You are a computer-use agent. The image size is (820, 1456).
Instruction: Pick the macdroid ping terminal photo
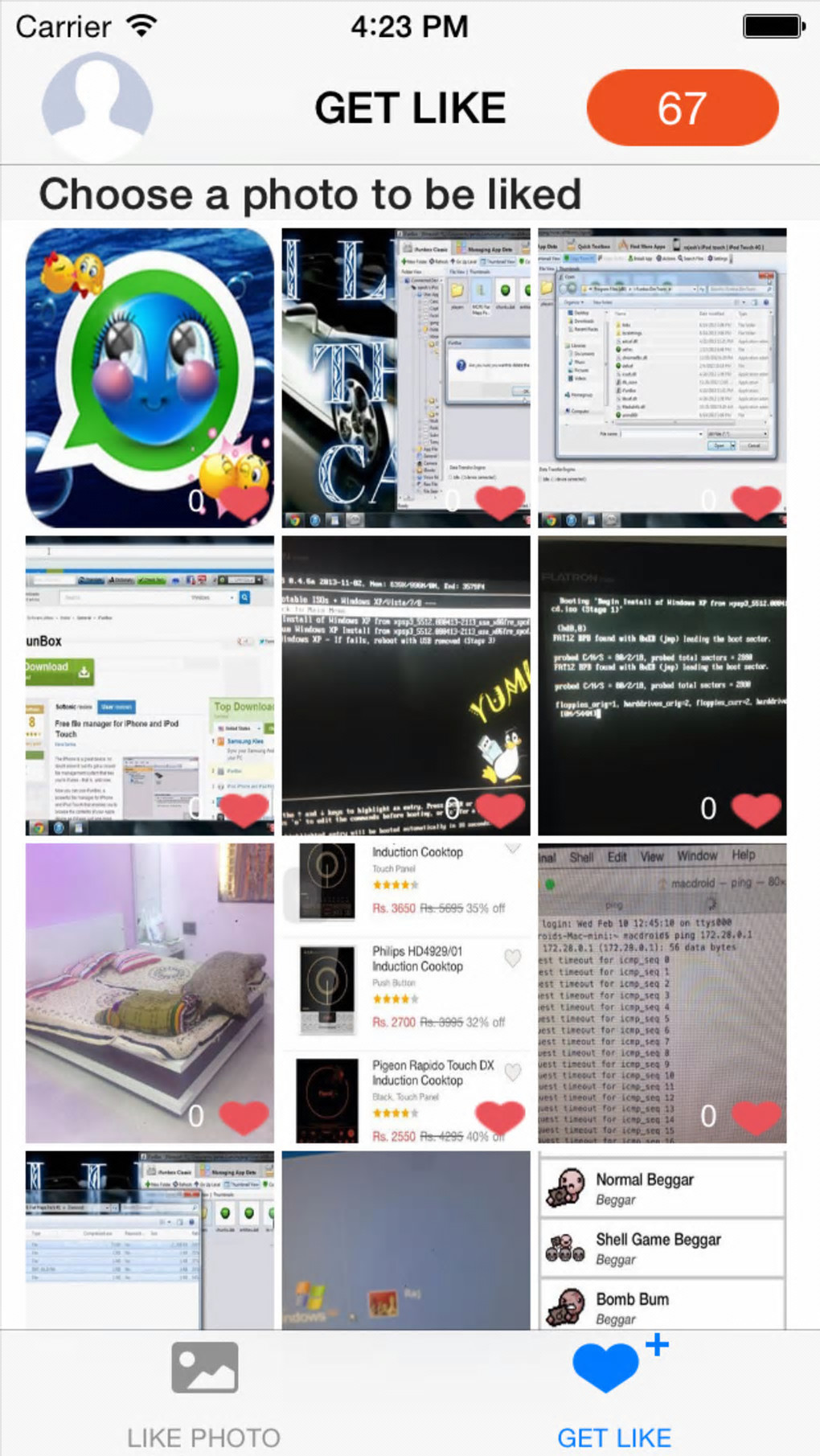(x=662, y=993)
